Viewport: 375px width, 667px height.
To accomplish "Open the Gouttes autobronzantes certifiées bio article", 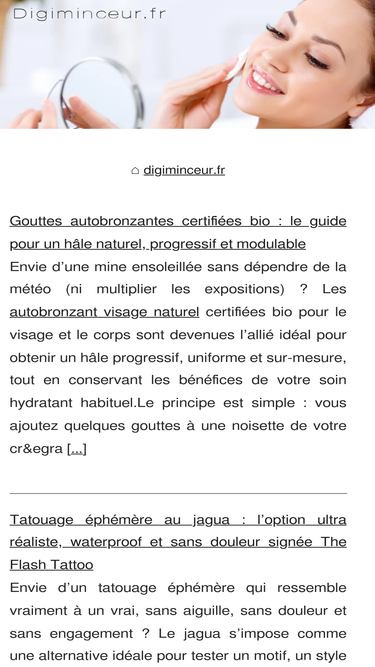I will point(178,233).
